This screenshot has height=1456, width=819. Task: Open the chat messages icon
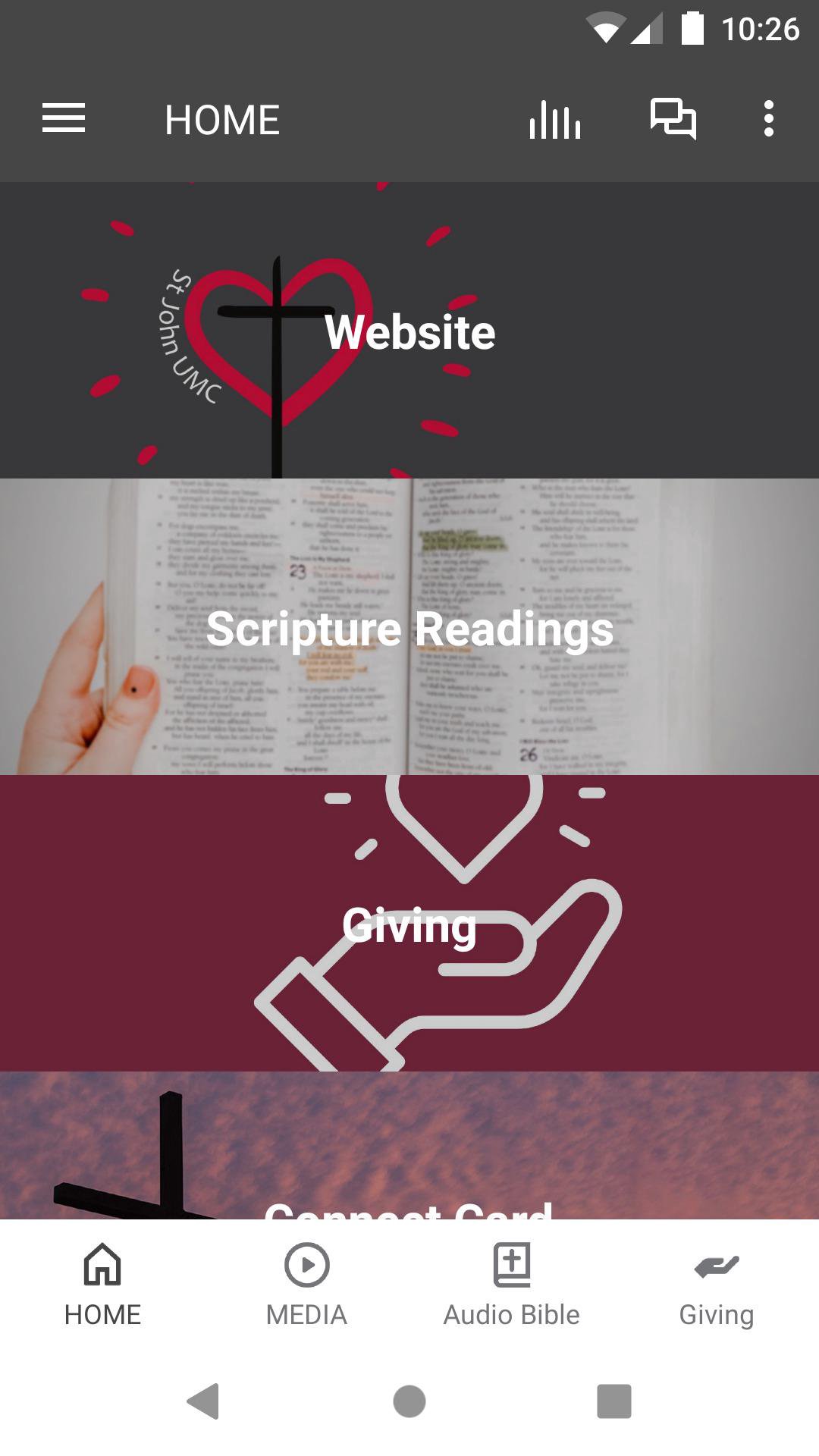[x=673, y=119]
